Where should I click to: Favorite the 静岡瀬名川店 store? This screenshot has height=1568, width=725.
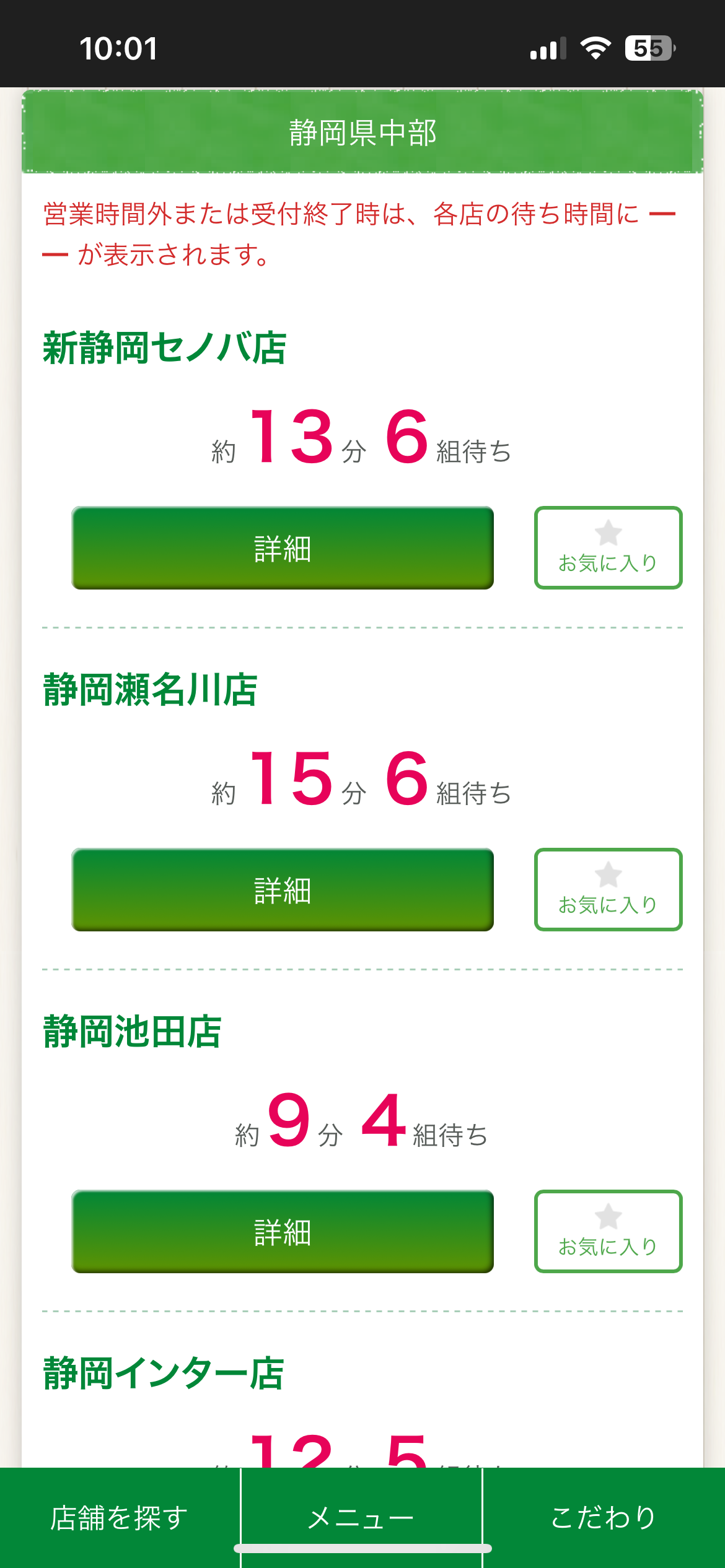(608, 890)
